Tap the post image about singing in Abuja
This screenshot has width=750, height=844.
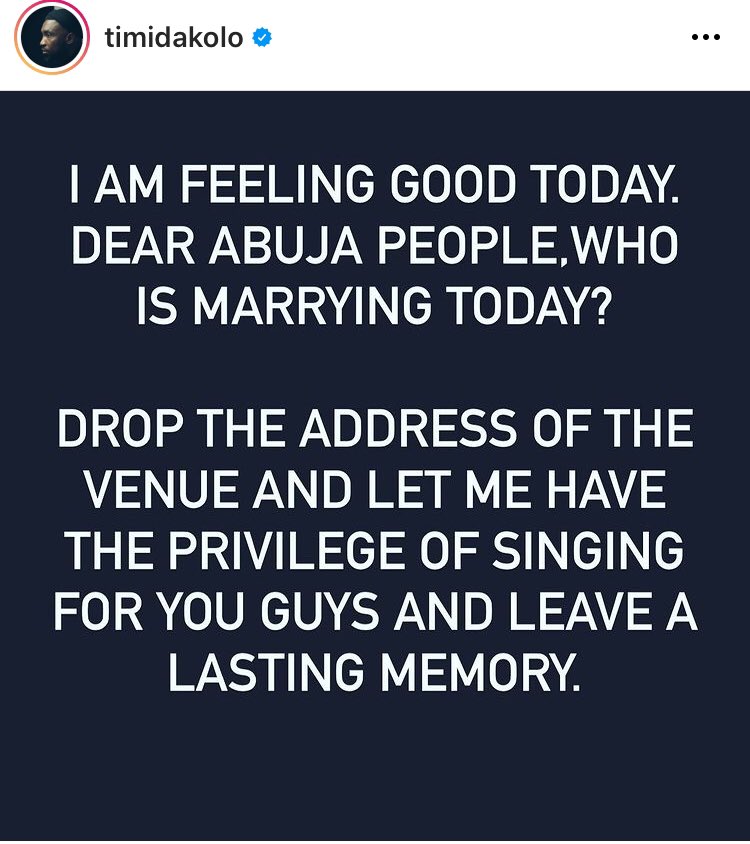coord(375,466)
